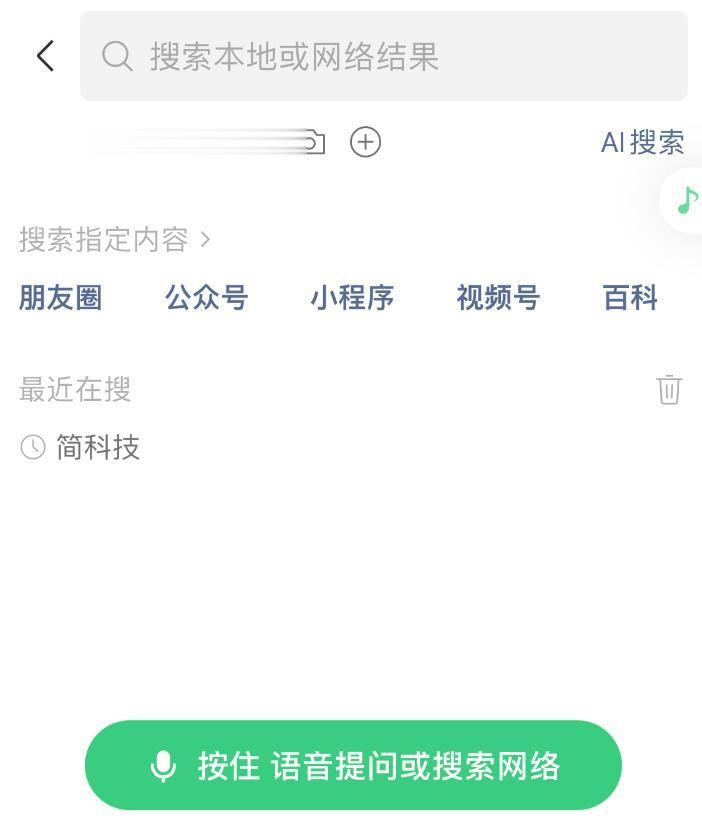This screenshot has width=702, height=820.
Task: Search within 百科
Action: point(630,298)
